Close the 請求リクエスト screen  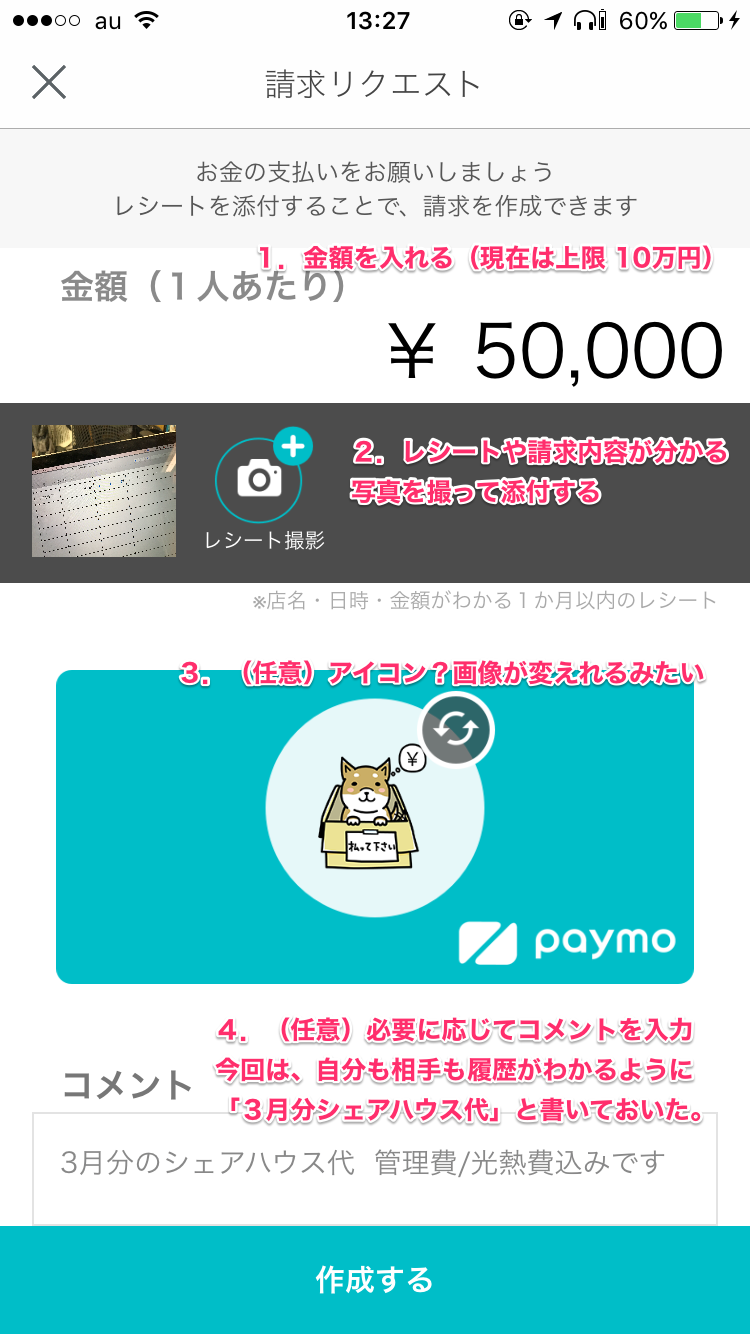point(48,82)
